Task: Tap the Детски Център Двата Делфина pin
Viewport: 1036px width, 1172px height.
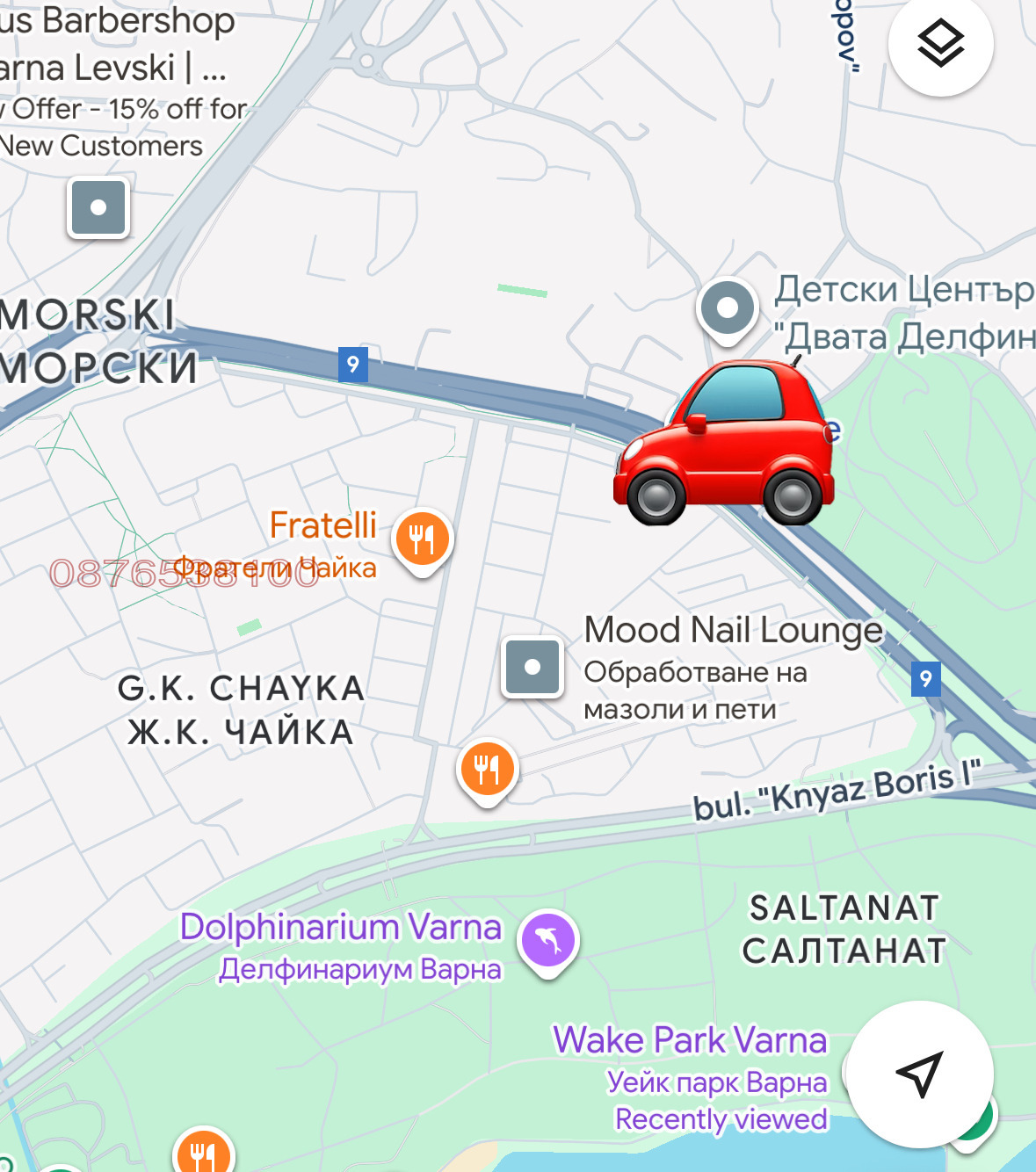Action: 728,308
